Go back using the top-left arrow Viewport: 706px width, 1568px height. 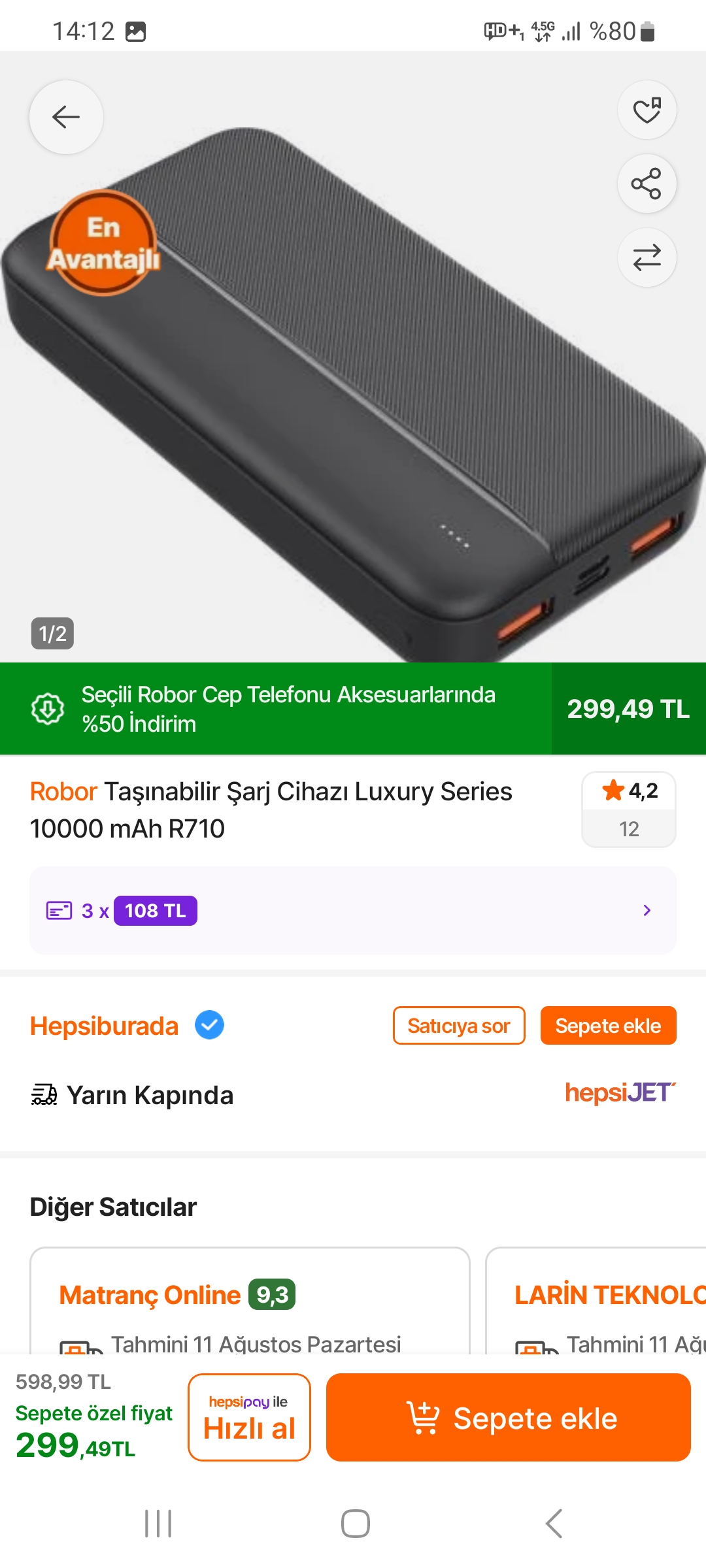[x=66, y=118]
